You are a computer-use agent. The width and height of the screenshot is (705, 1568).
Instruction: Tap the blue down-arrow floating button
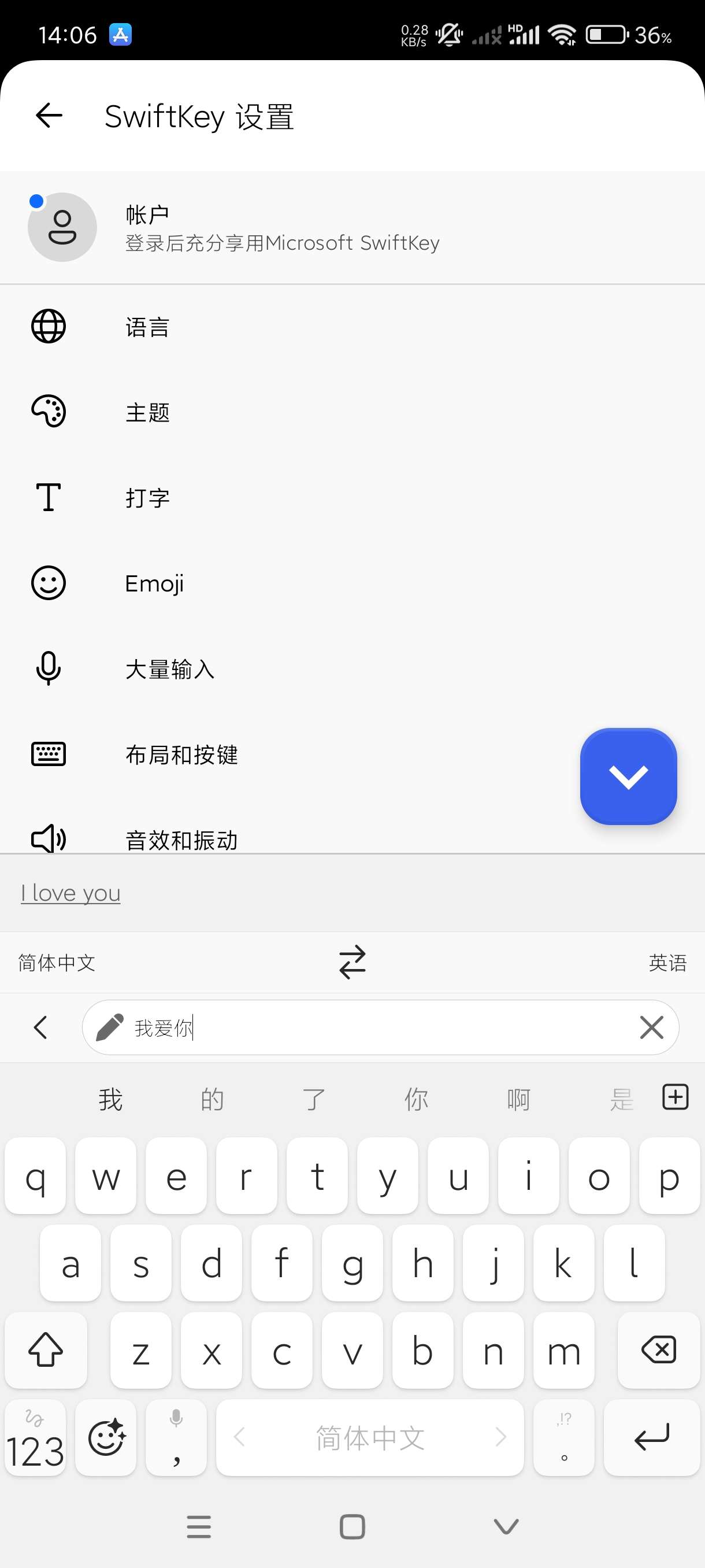628,776
